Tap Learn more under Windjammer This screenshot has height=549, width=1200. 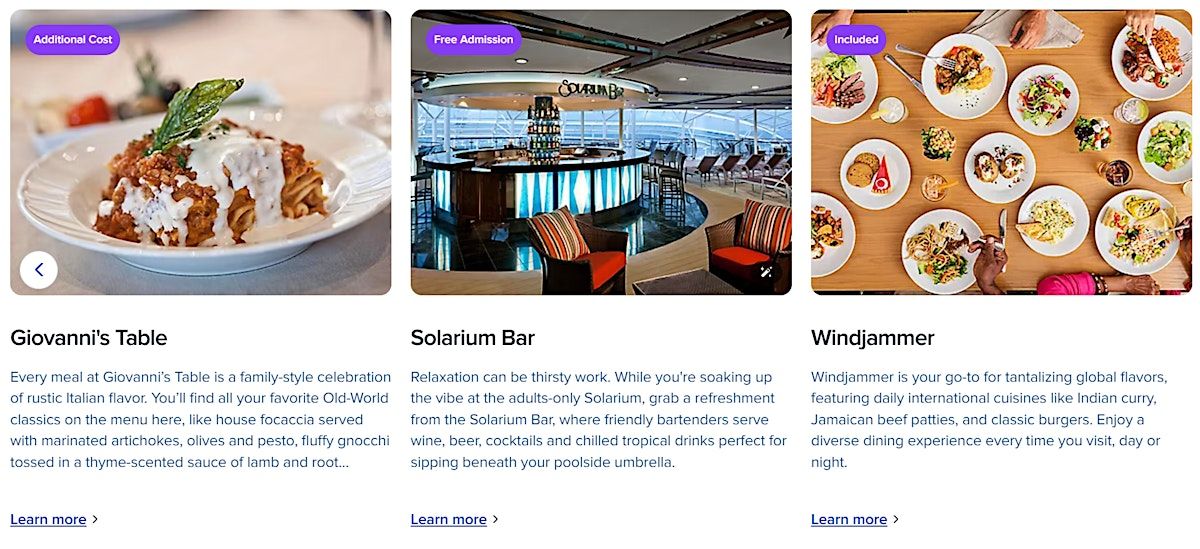tap(849, 519)
